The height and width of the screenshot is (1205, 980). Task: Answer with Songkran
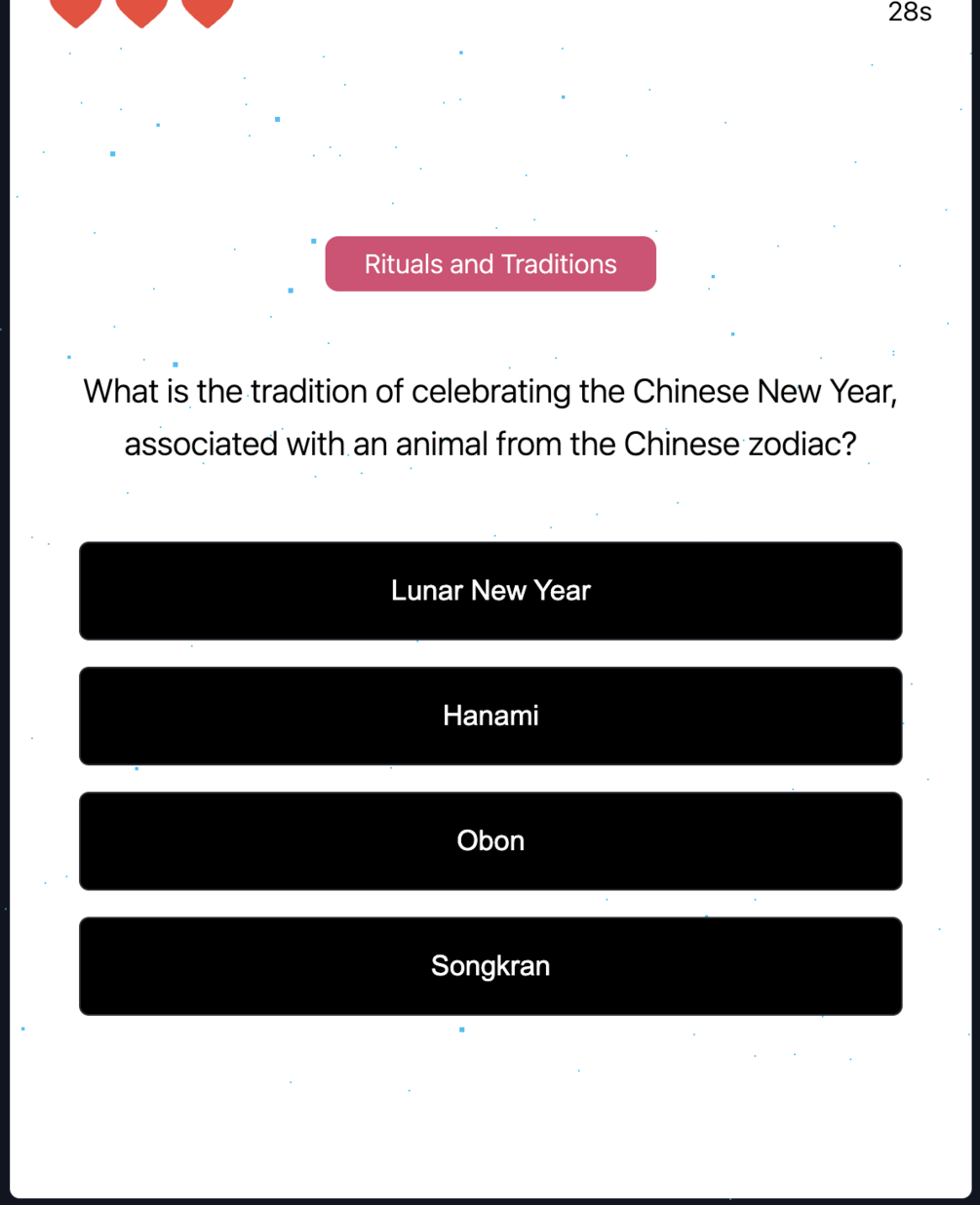(x=490, y=965)
